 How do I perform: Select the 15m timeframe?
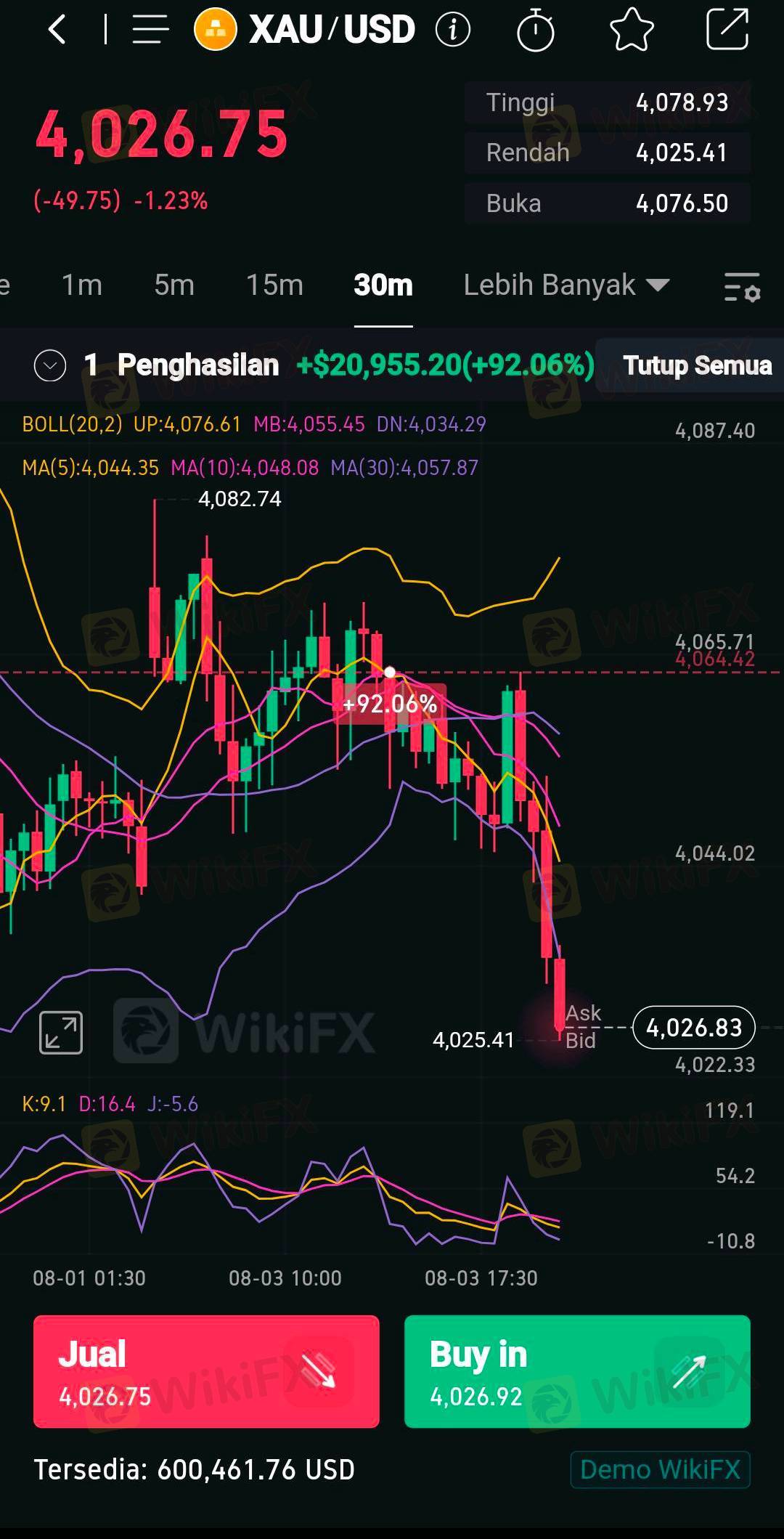tap(274, 285)
